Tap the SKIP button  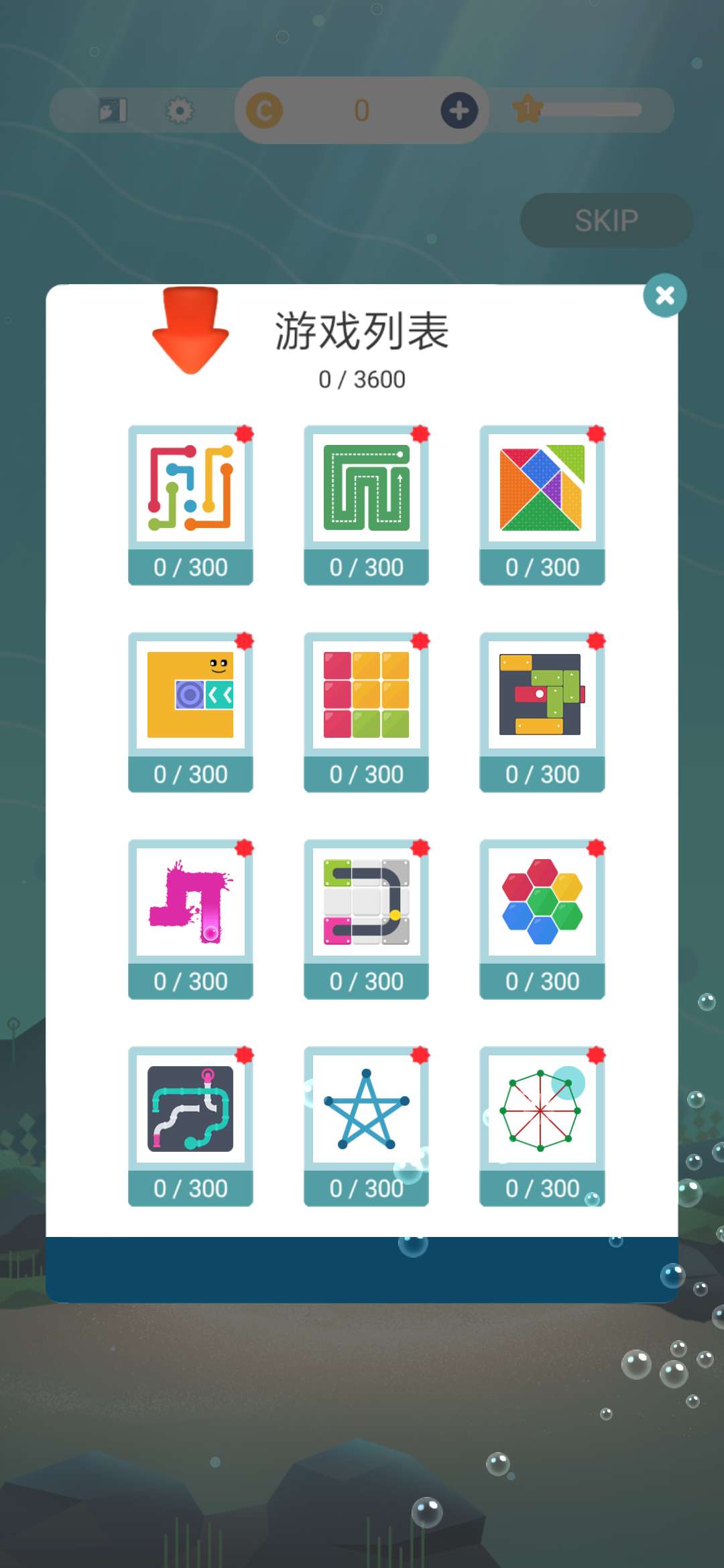(x=606, y=220)
